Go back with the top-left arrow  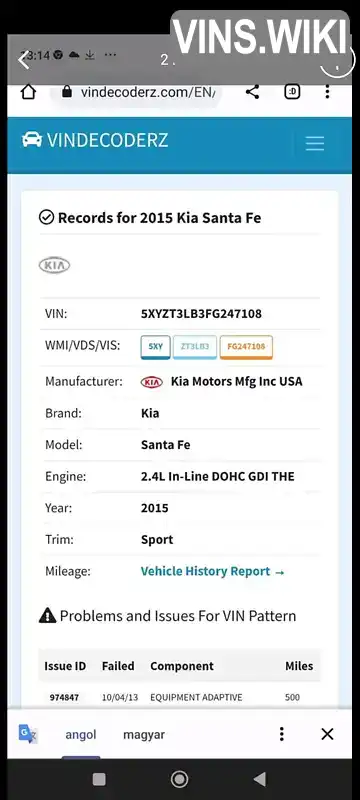(x=23, y=61)
